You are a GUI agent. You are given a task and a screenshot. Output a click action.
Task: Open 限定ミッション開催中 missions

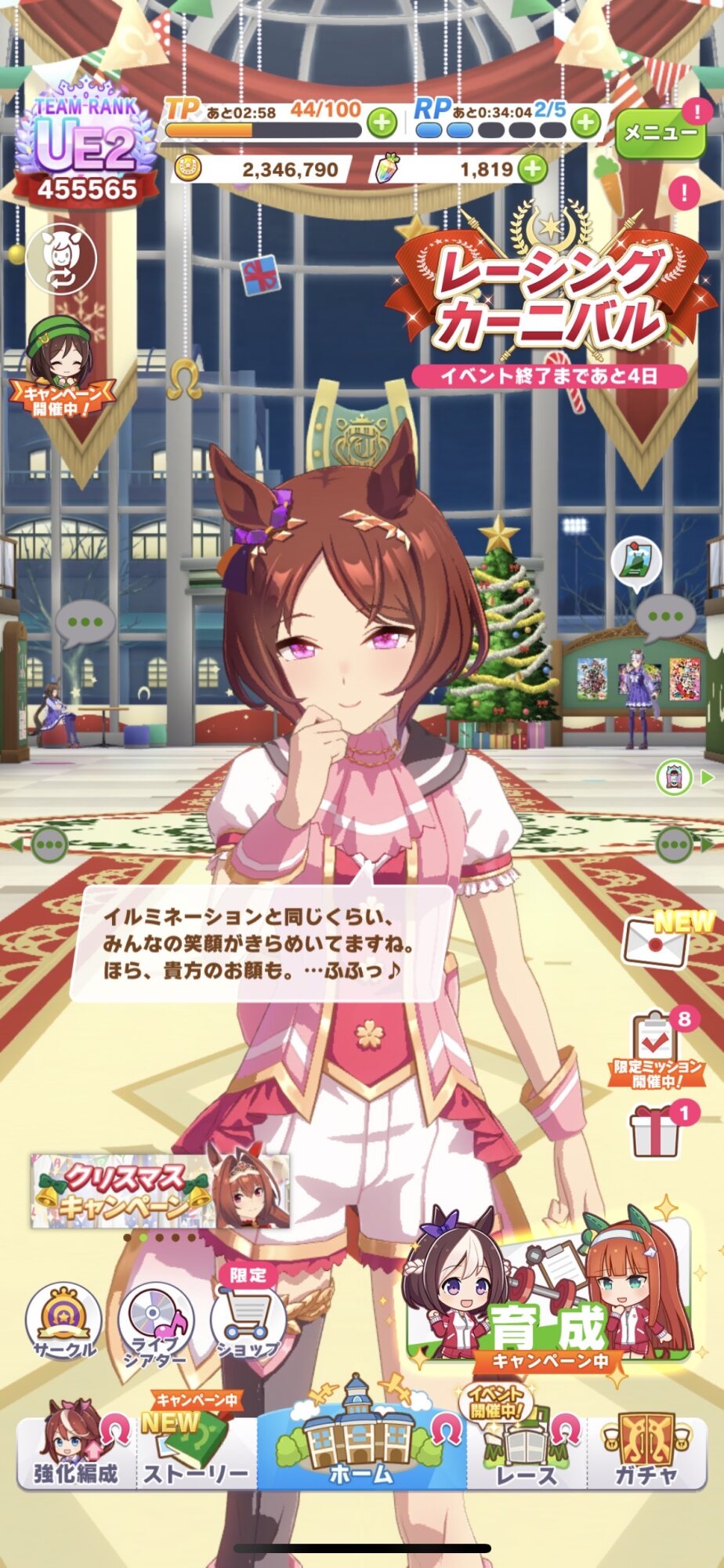(x=657, y=1051)
